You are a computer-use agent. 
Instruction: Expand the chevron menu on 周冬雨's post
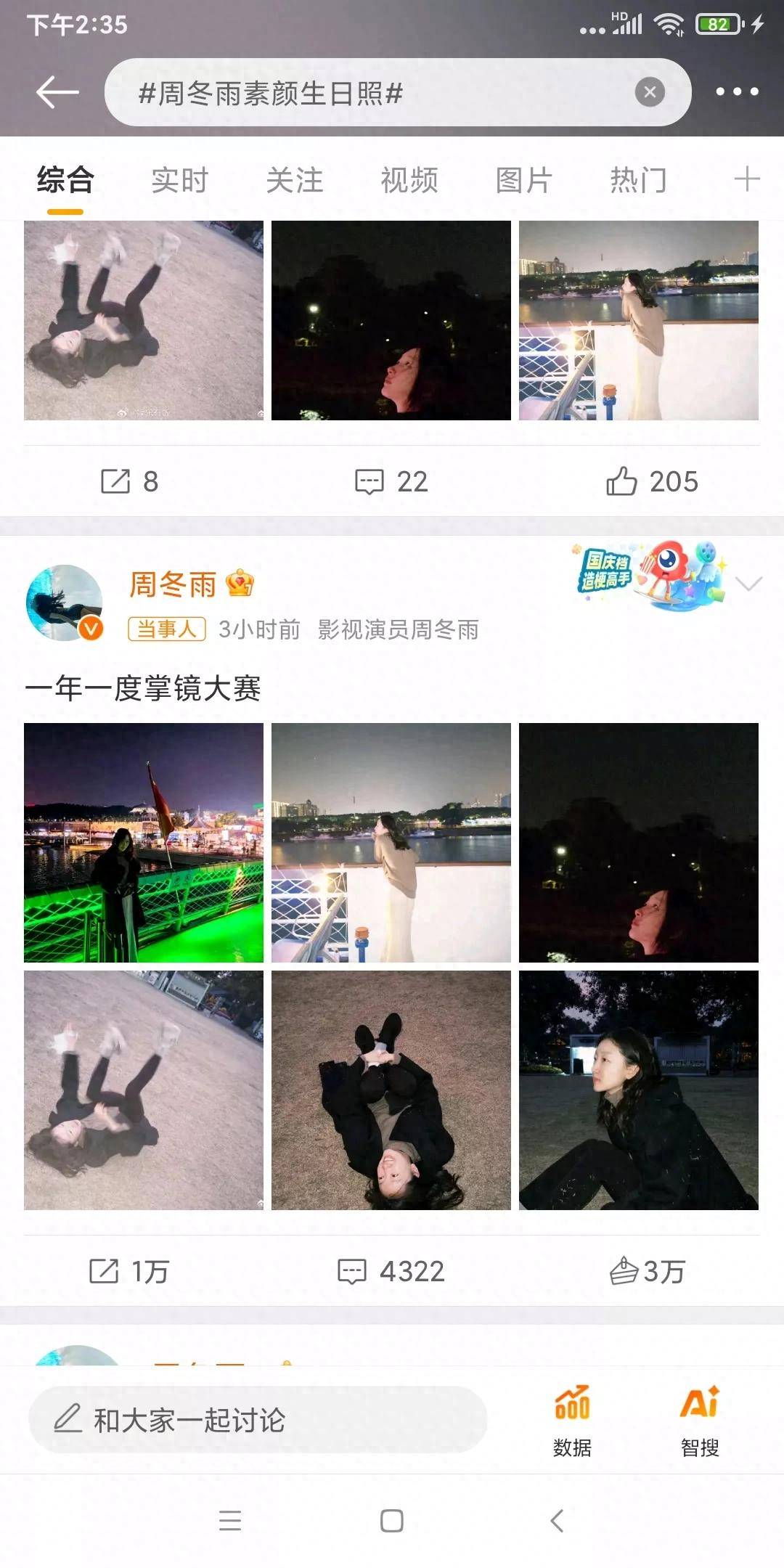pos(748,584)
